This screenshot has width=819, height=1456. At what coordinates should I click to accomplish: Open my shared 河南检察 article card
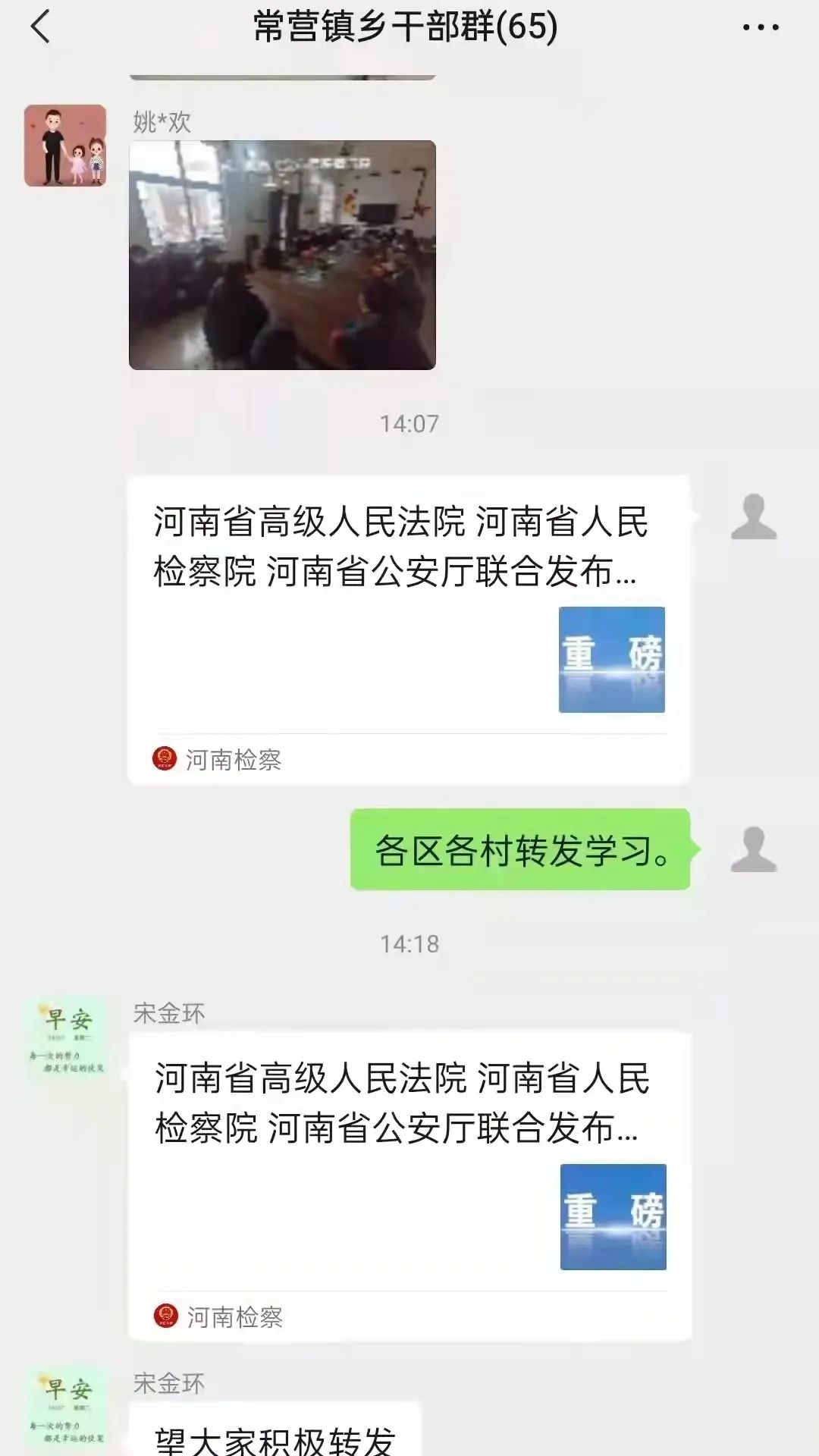[409, 629]
